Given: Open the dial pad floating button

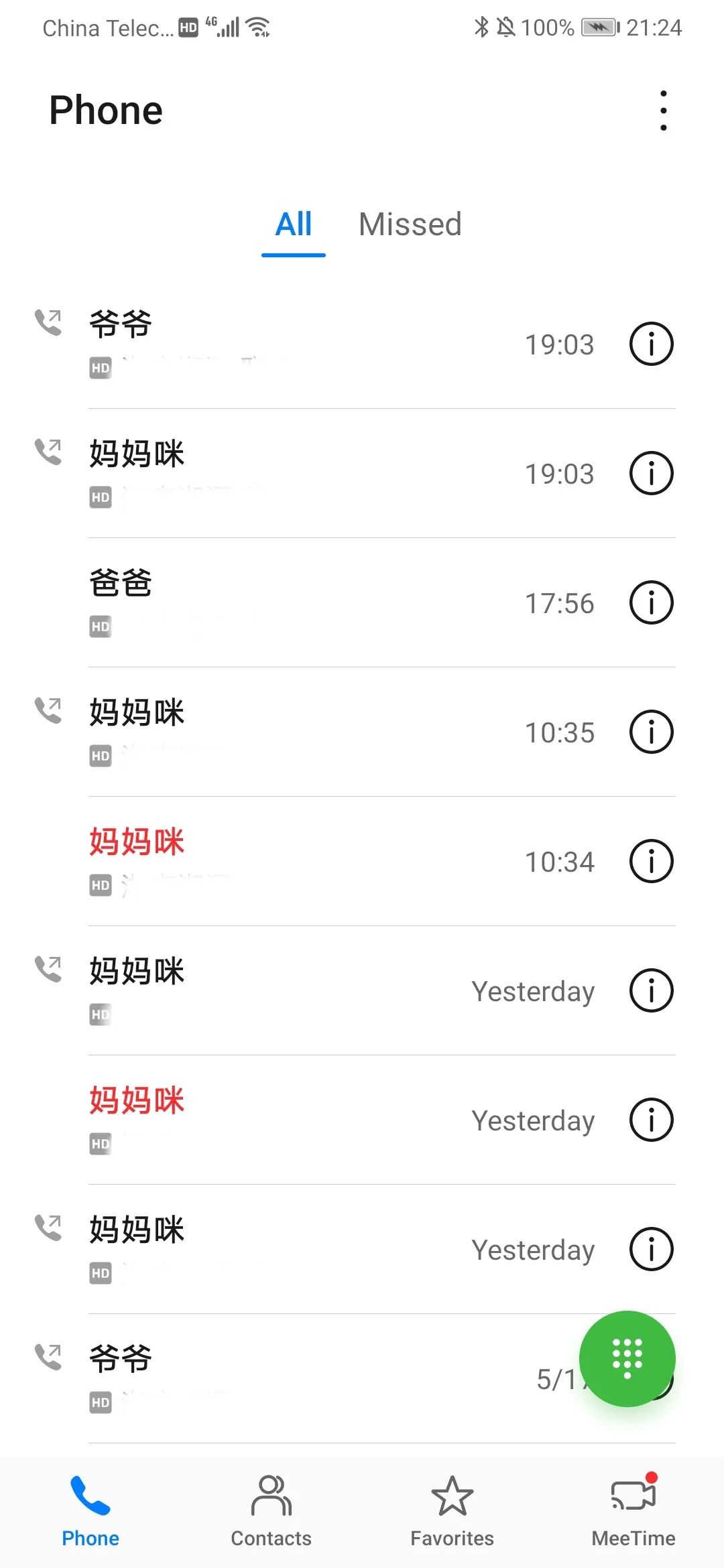Looking at the screenshot, I should pyautogui.click(x=627, y=1358).
